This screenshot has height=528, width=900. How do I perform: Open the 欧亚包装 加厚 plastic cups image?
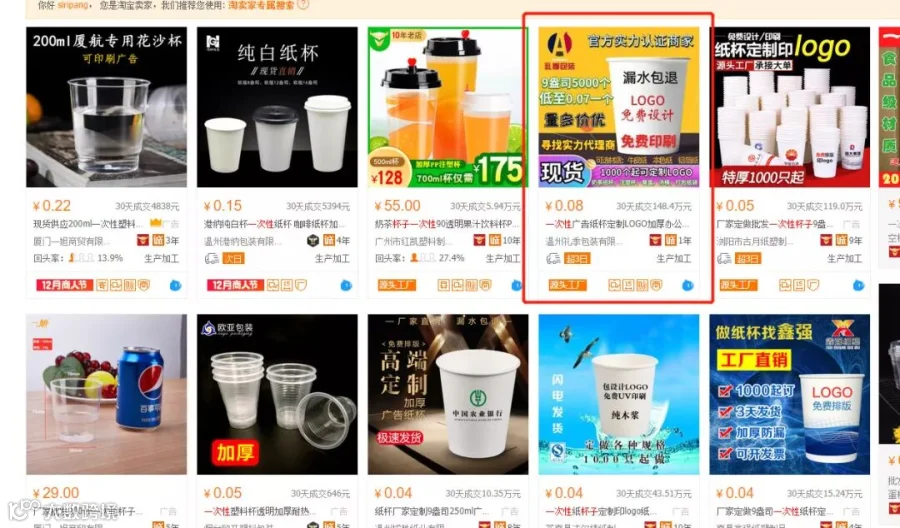277,394
